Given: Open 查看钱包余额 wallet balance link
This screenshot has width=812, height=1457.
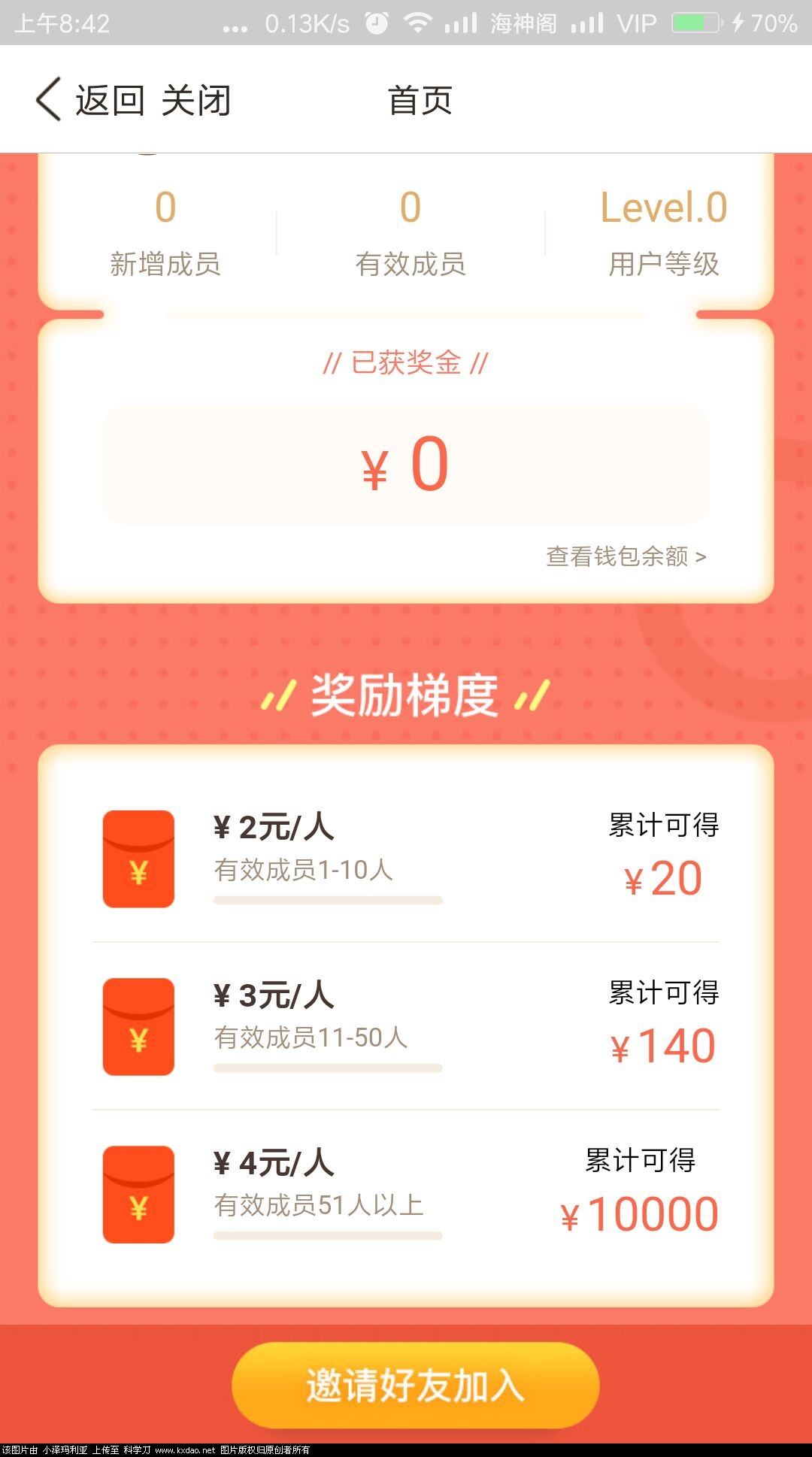Looking at the screenshot, I should tap(617, 556).
